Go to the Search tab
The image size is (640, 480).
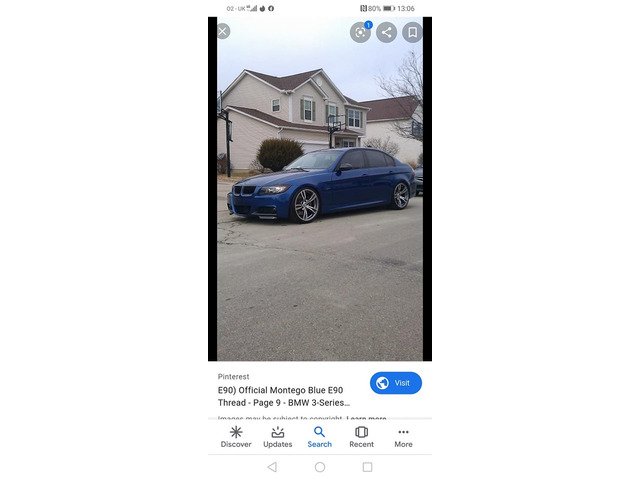pos(320,437)
